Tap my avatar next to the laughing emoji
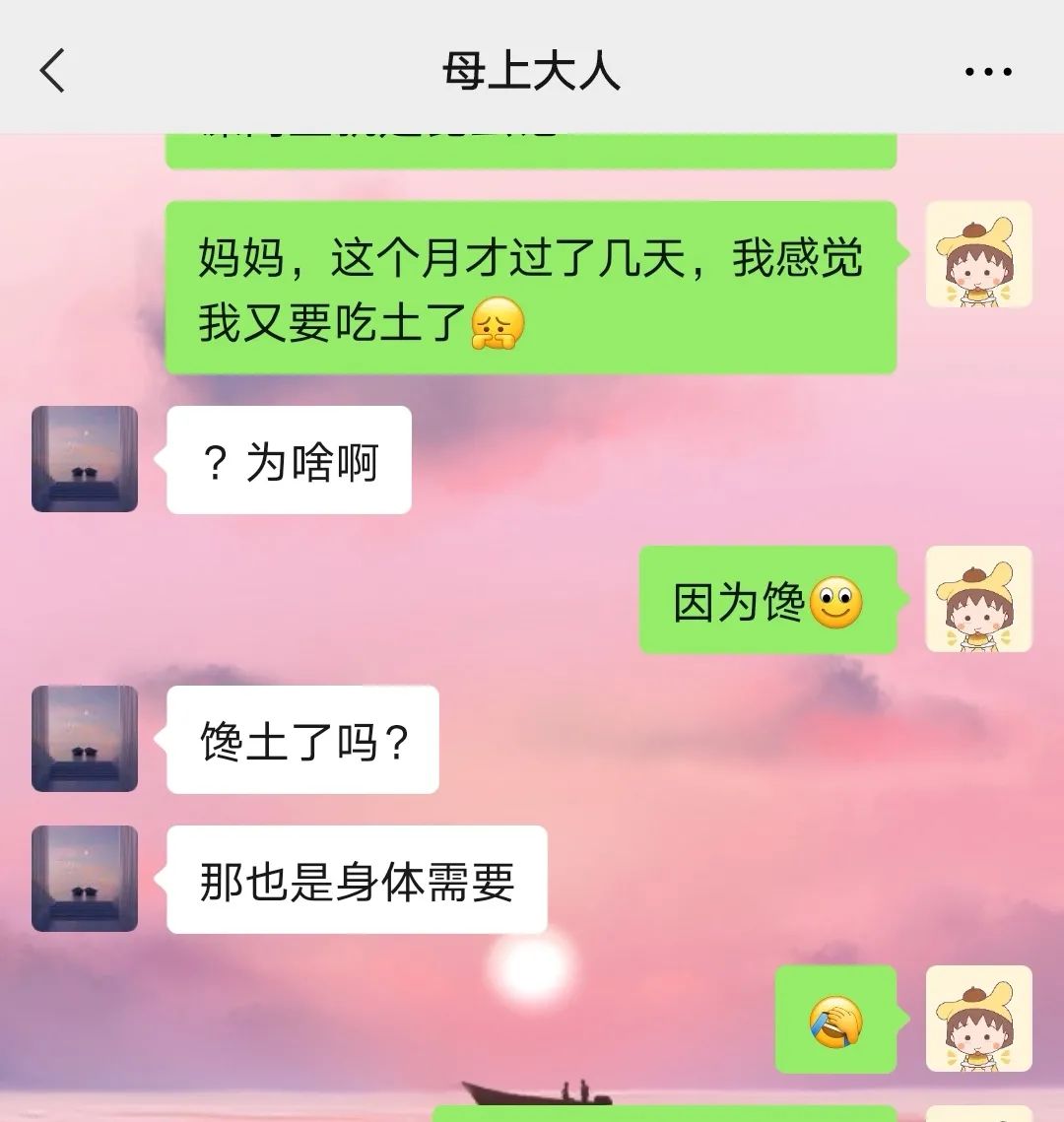The image size is (1064, 1122). click(978, 1019)
